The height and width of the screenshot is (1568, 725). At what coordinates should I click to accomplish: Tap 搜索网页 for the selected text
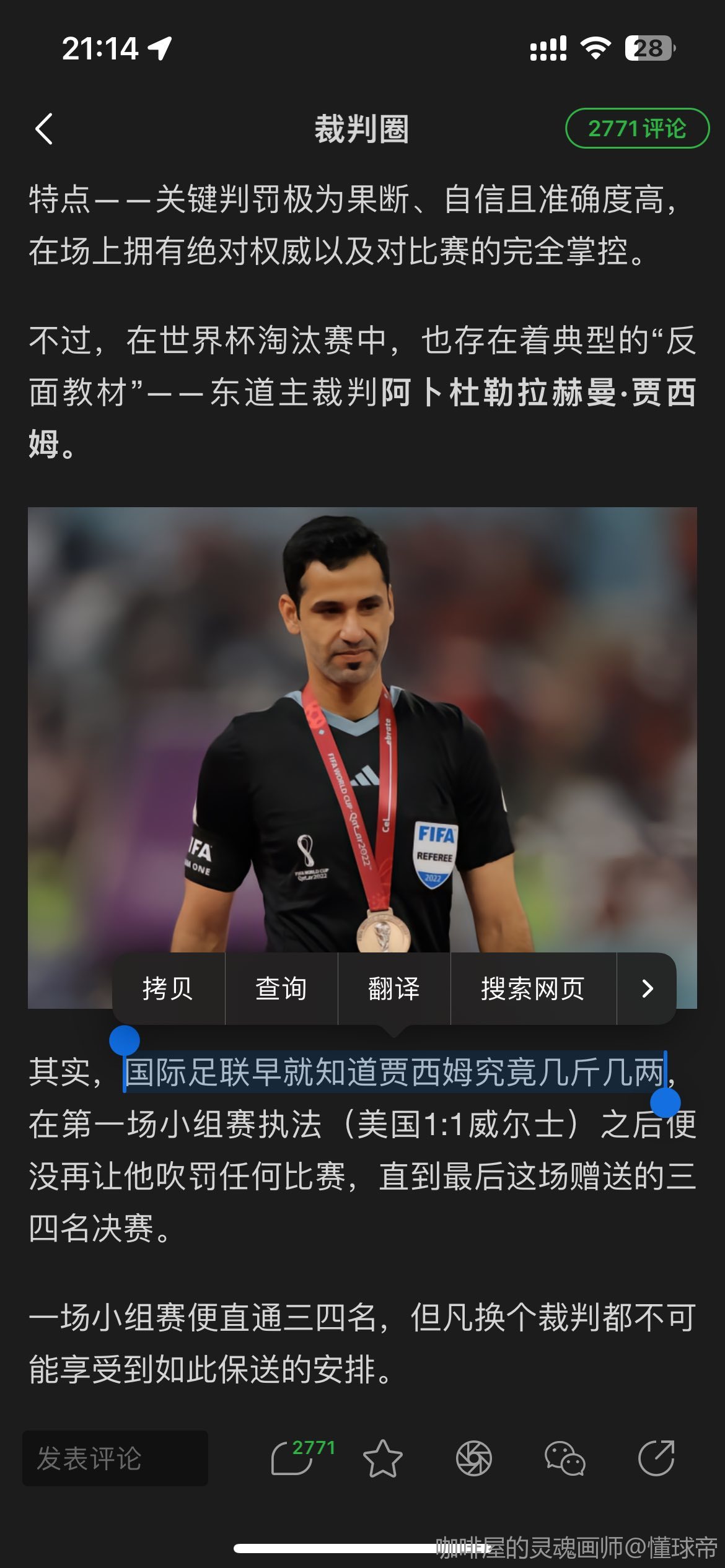[533, 988]
